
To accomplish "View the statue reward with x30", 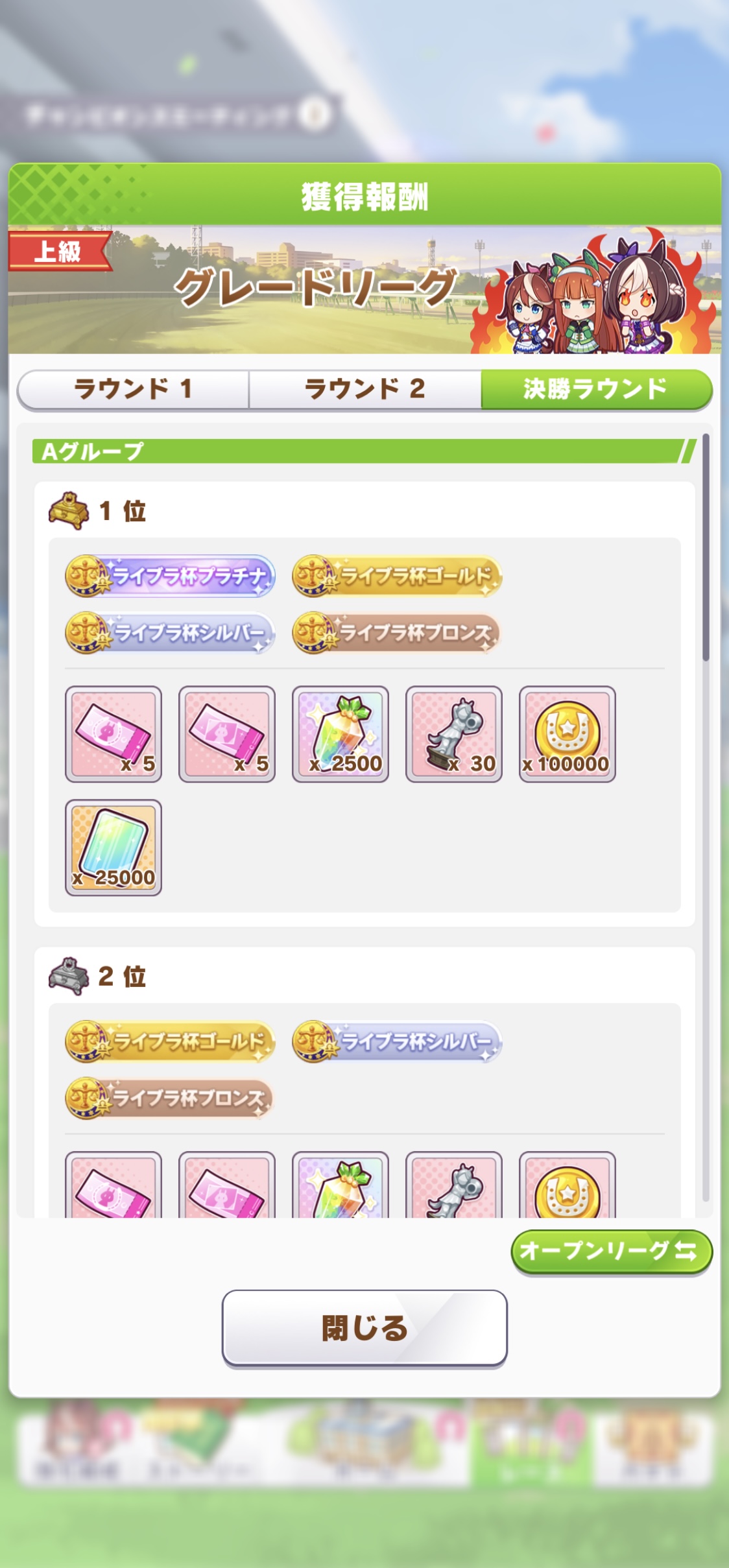I will (454, 734).
